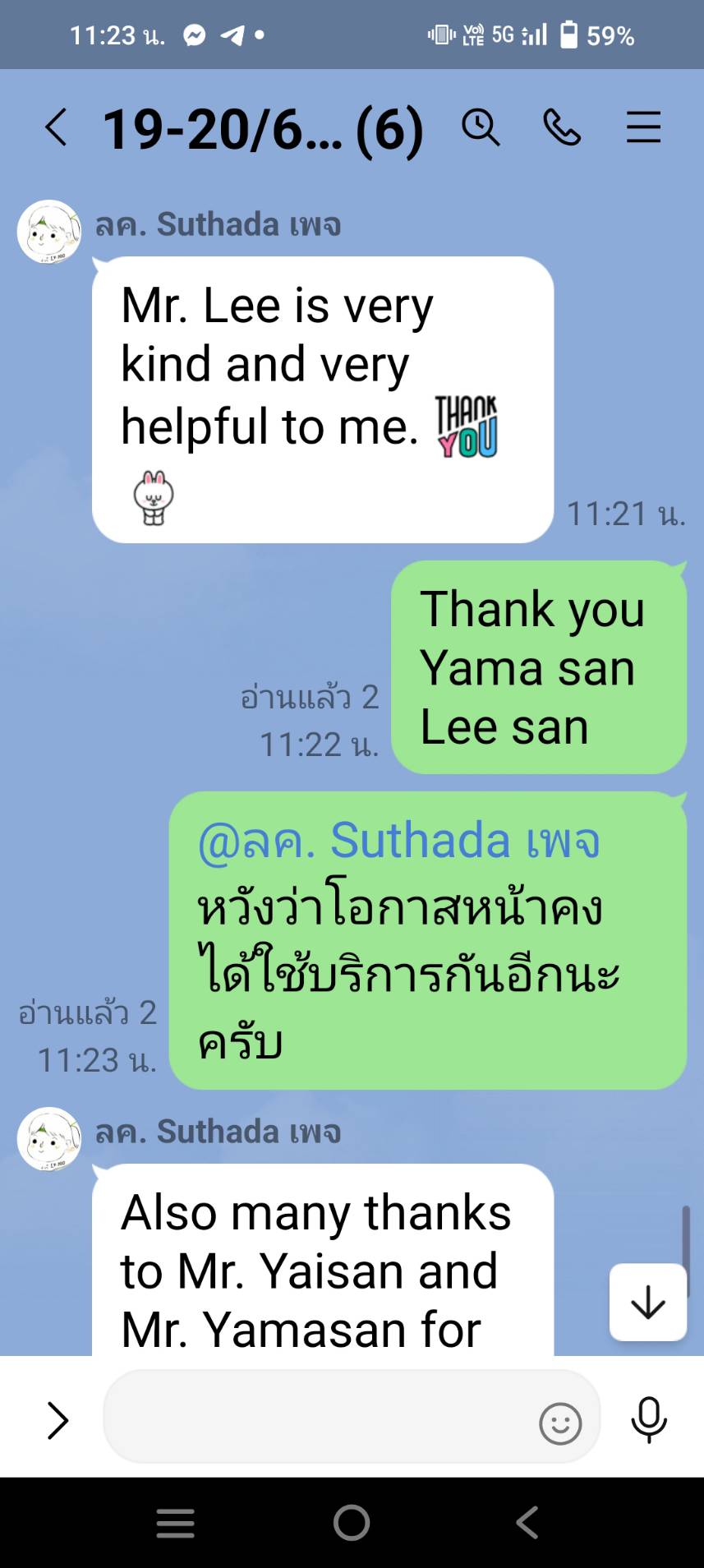The image size is (704, 1568).
Task: Start a group voice call
Action: tap(562, 128)
